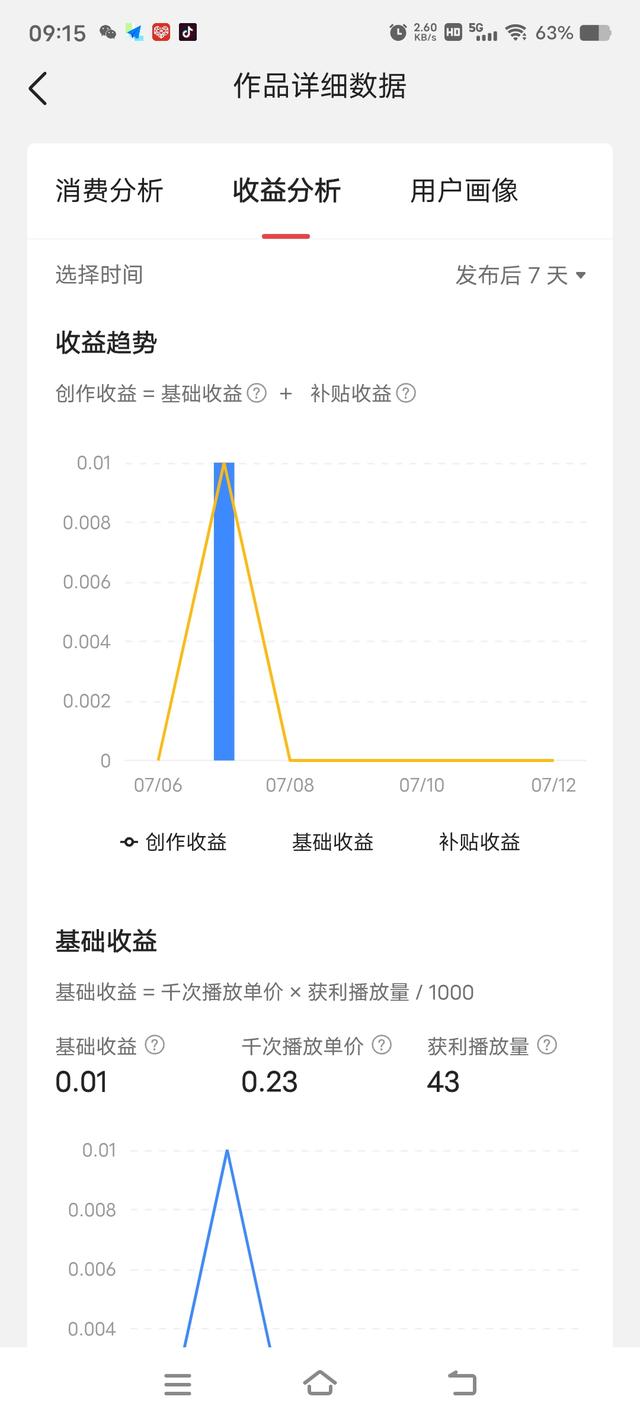Viewport: 640px width, 1422px height.
Task: Tap the help icon beside 基础收益 0.01 stat
Action: click(155, 1045)
